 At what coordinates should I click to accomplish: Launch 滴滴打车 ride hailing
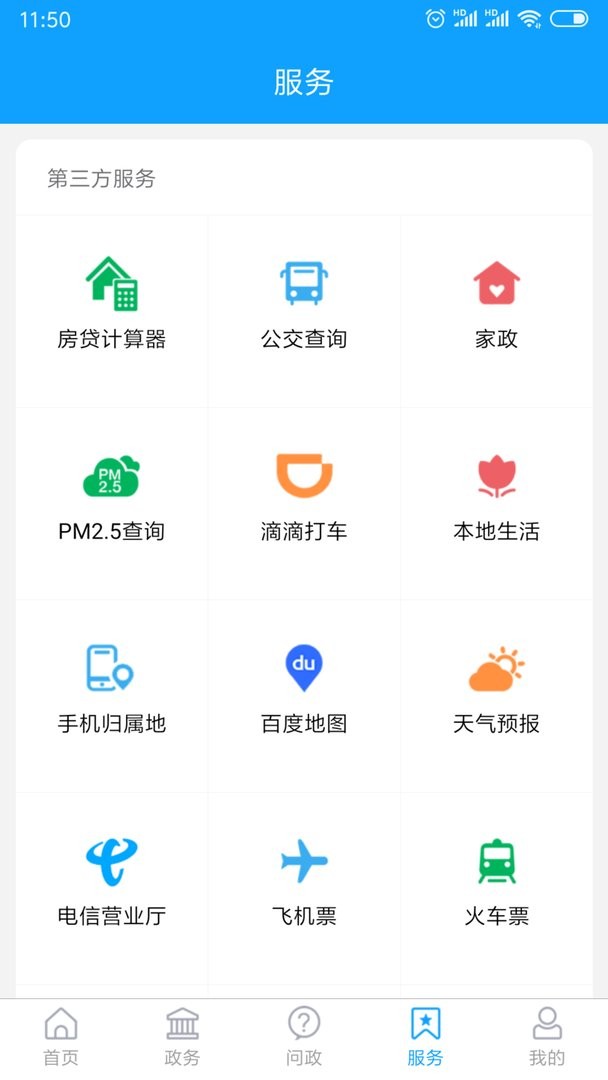pyautogui.click(x=304, y=495)
